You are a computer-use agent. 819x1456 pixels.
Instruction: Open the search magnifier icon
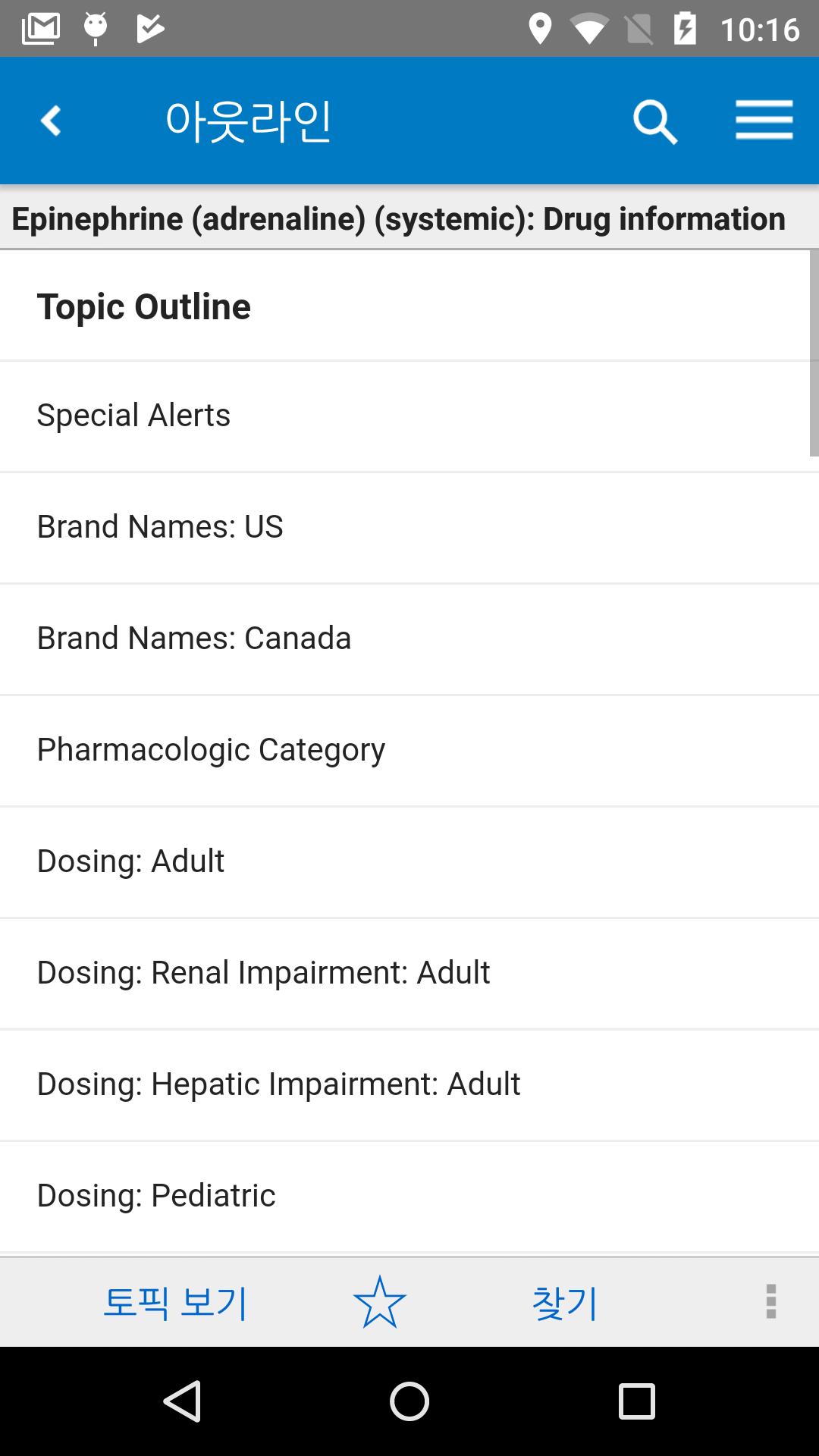click(655, 121)
